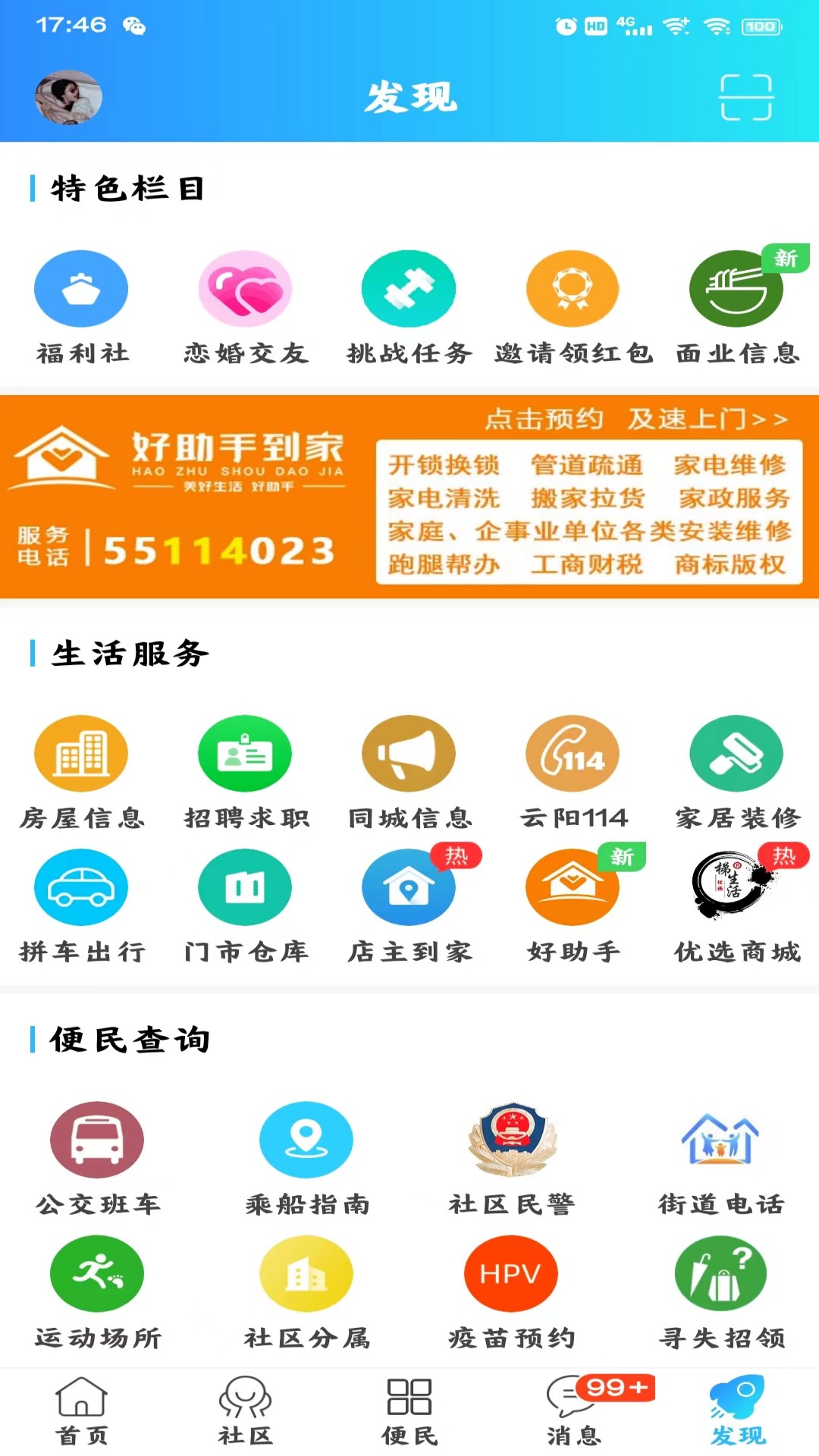The height and width of the screenshot is (1456, 819).
Task: Switch to the 便民 tab
Action: click(x=409, y=1410)
